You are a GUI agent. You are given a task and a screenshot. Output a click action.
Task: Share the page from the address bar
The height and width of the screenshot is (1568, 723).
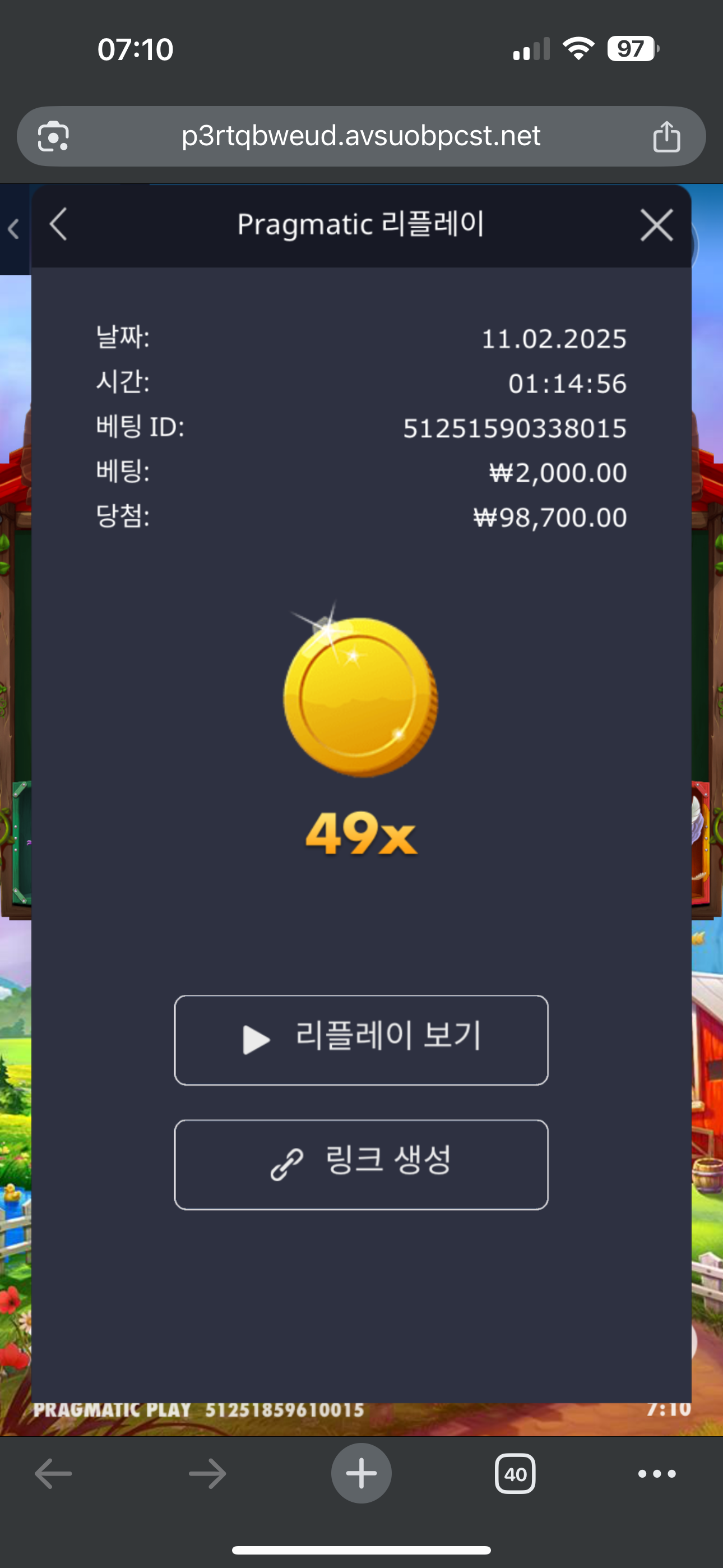(666, 136)
